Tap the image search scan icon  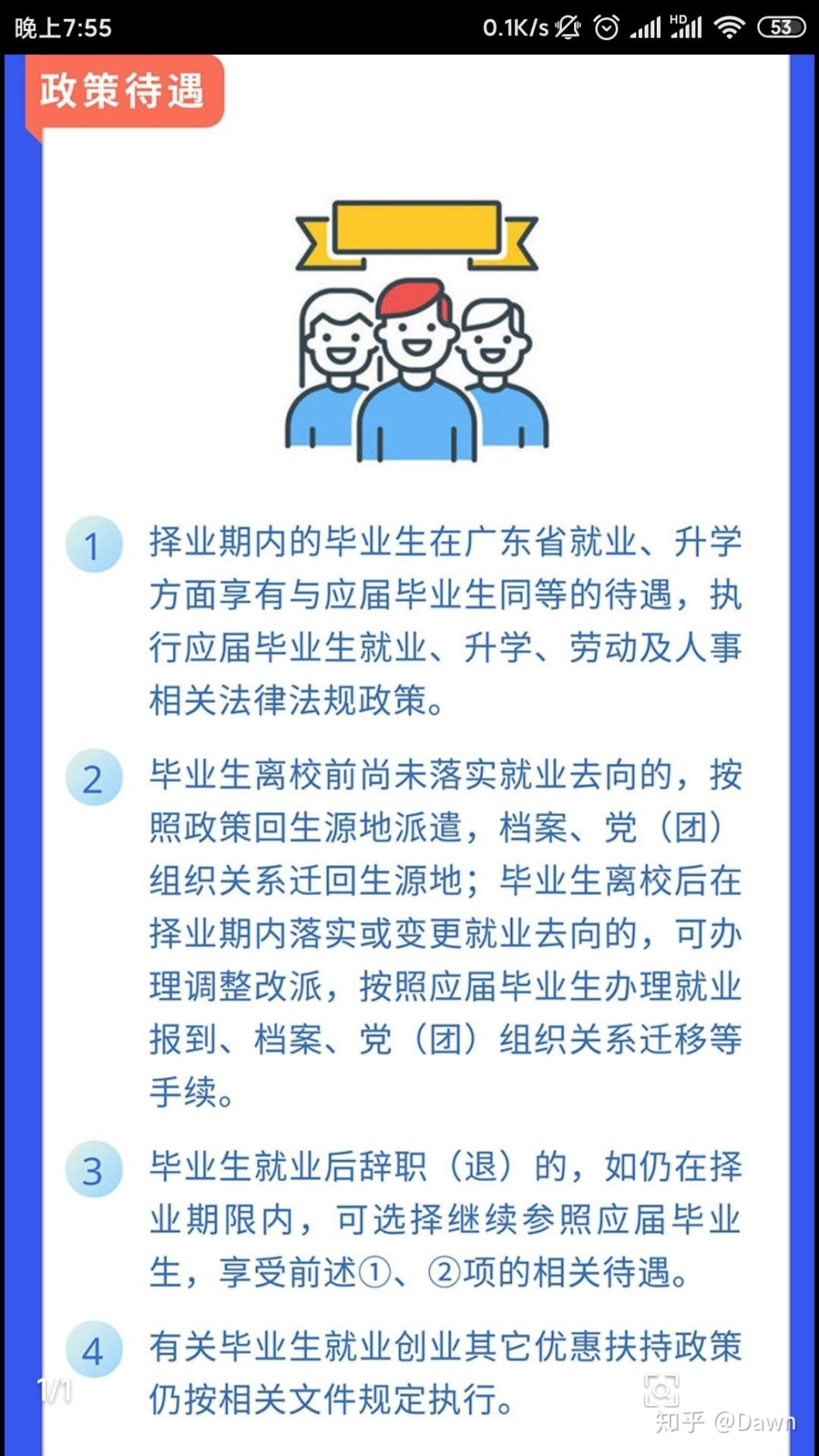pos(661,1390)
